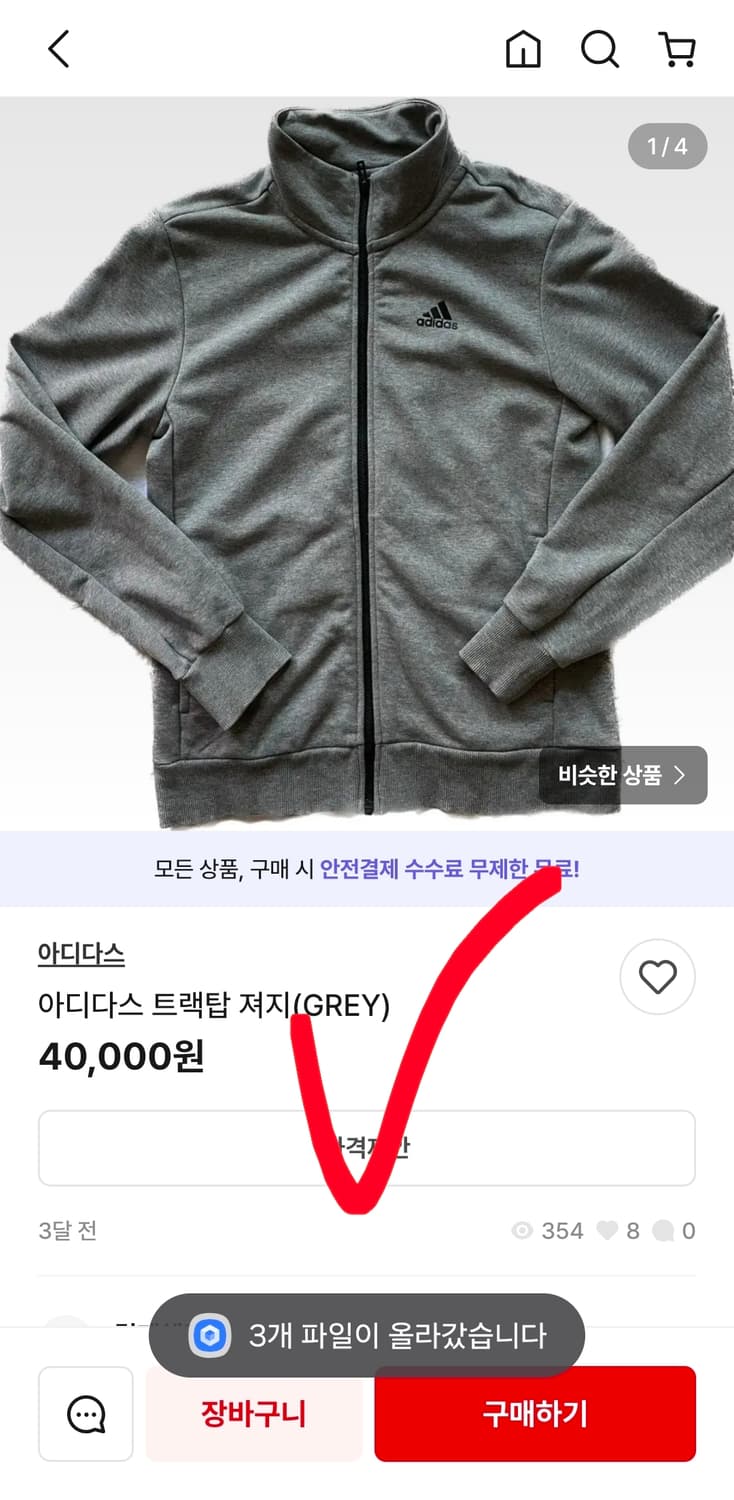Screen dimensions: 734x1500
Task: Toggle the wishlist heart on the product
Action: (x=657, y=978)
